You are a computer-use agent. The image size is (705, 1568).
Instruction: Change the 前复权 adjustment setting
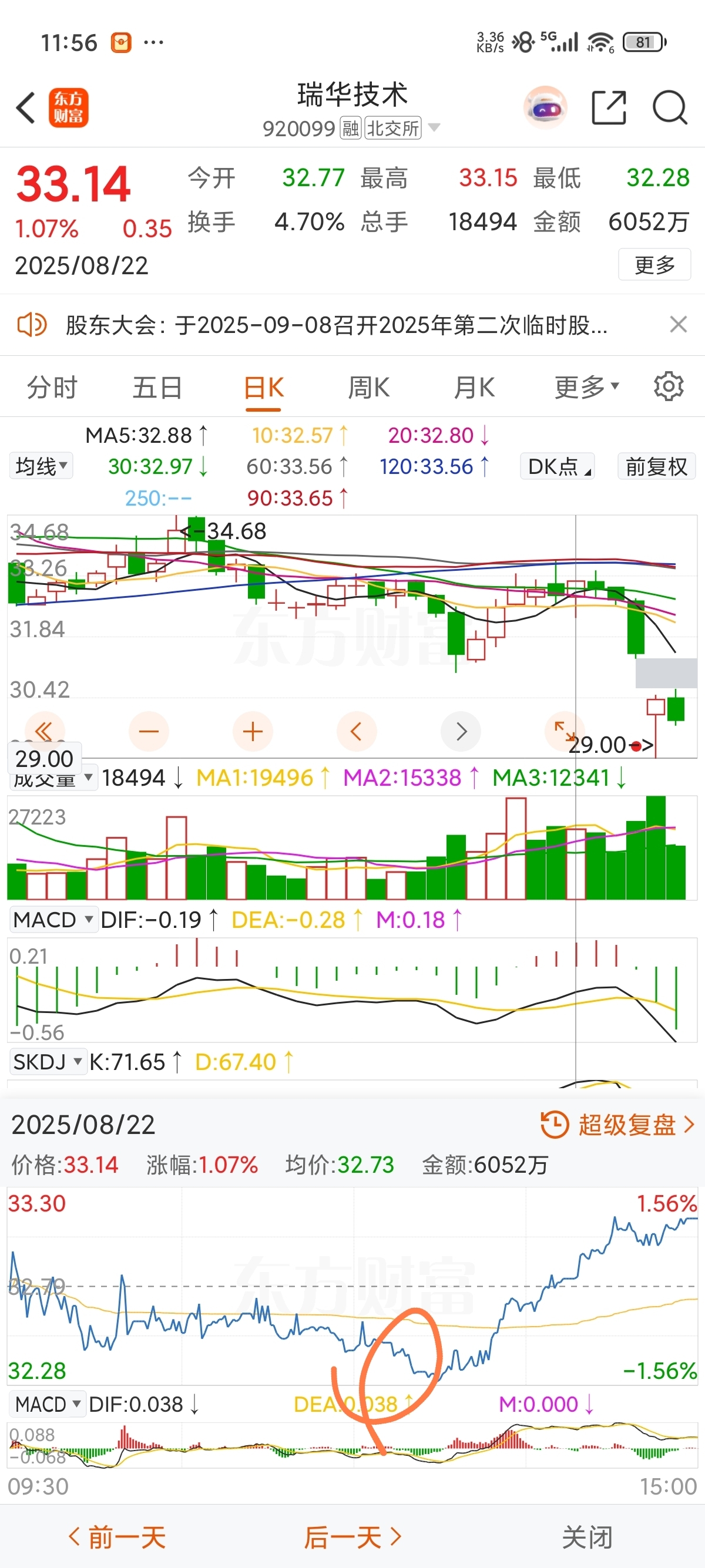656,467
